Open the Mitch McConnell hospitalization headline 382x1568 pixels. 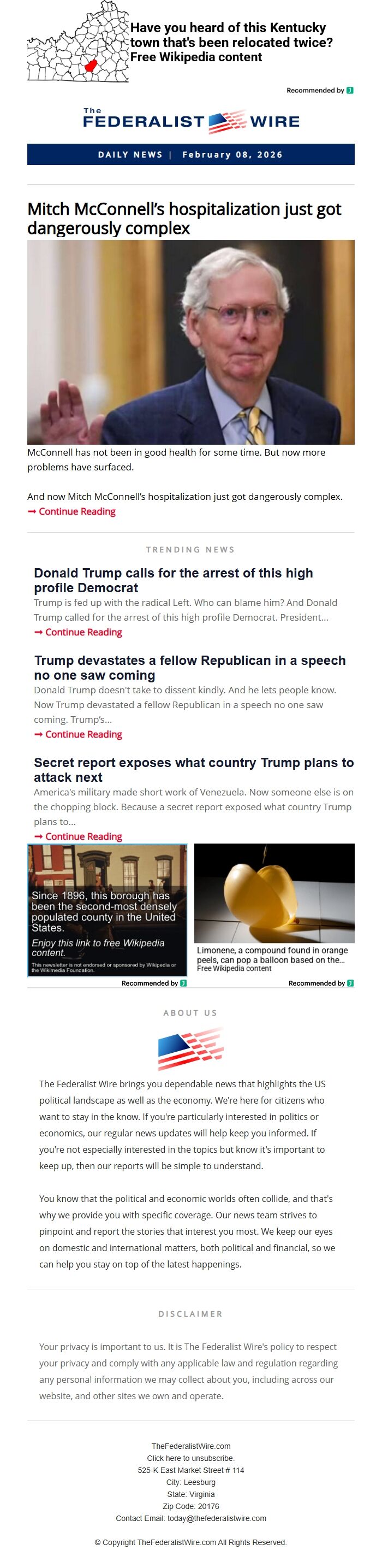point(184,218)
